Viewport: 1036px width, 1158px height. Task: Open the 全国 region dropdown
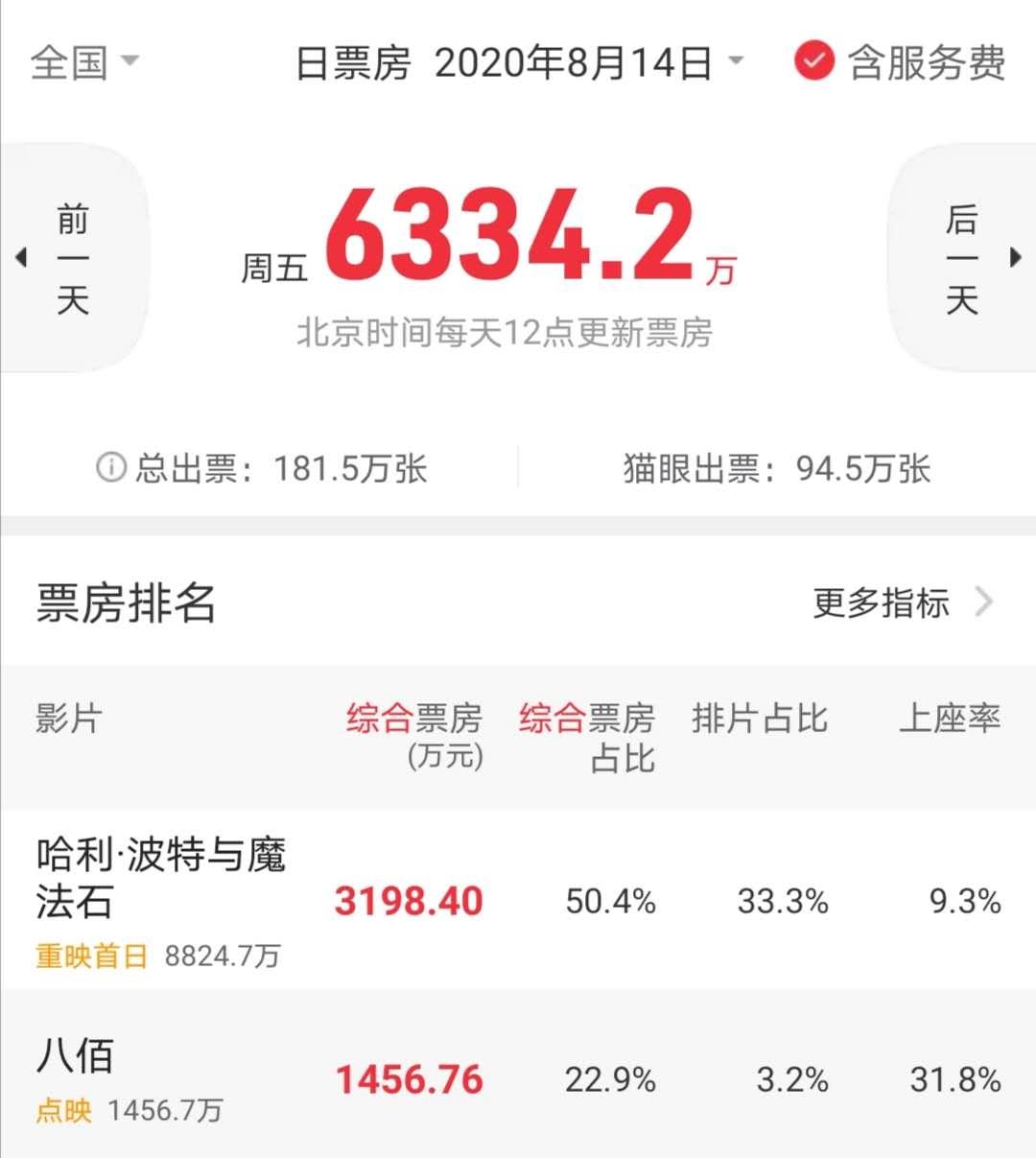point(84,63)
